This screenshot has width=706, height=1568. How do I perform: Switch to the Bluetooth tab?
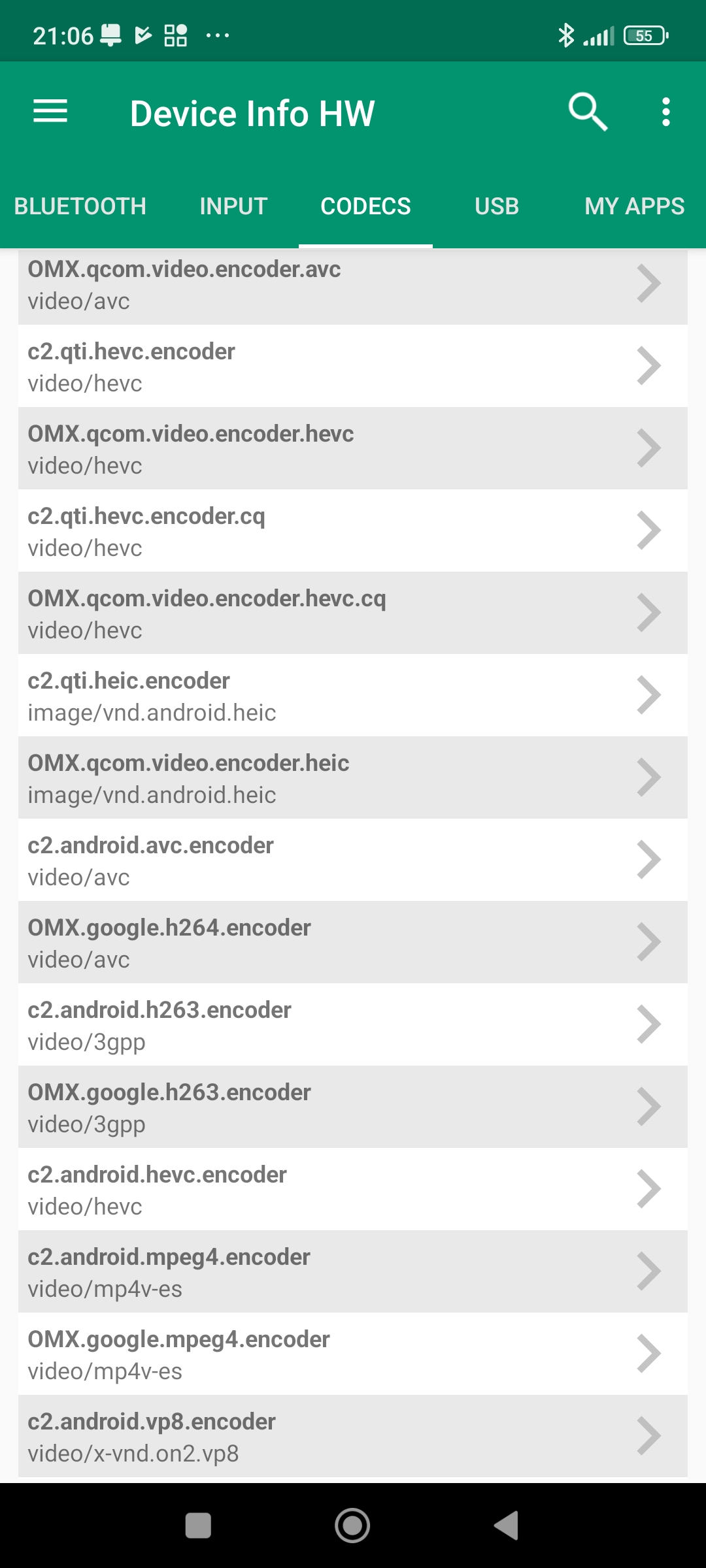pyautogui.click(x=80, y=206)
